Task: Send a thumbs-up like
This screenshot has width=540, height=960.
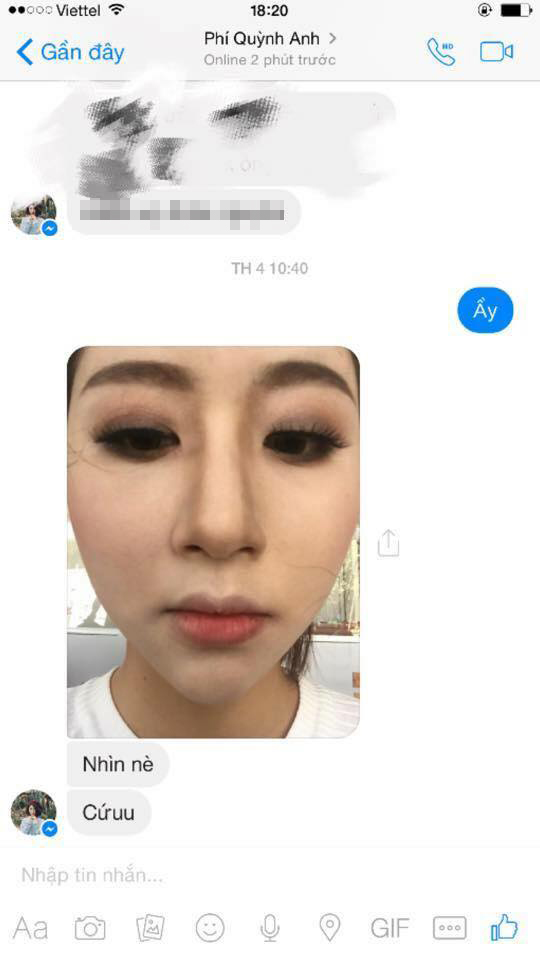Action: click(504, 928)
